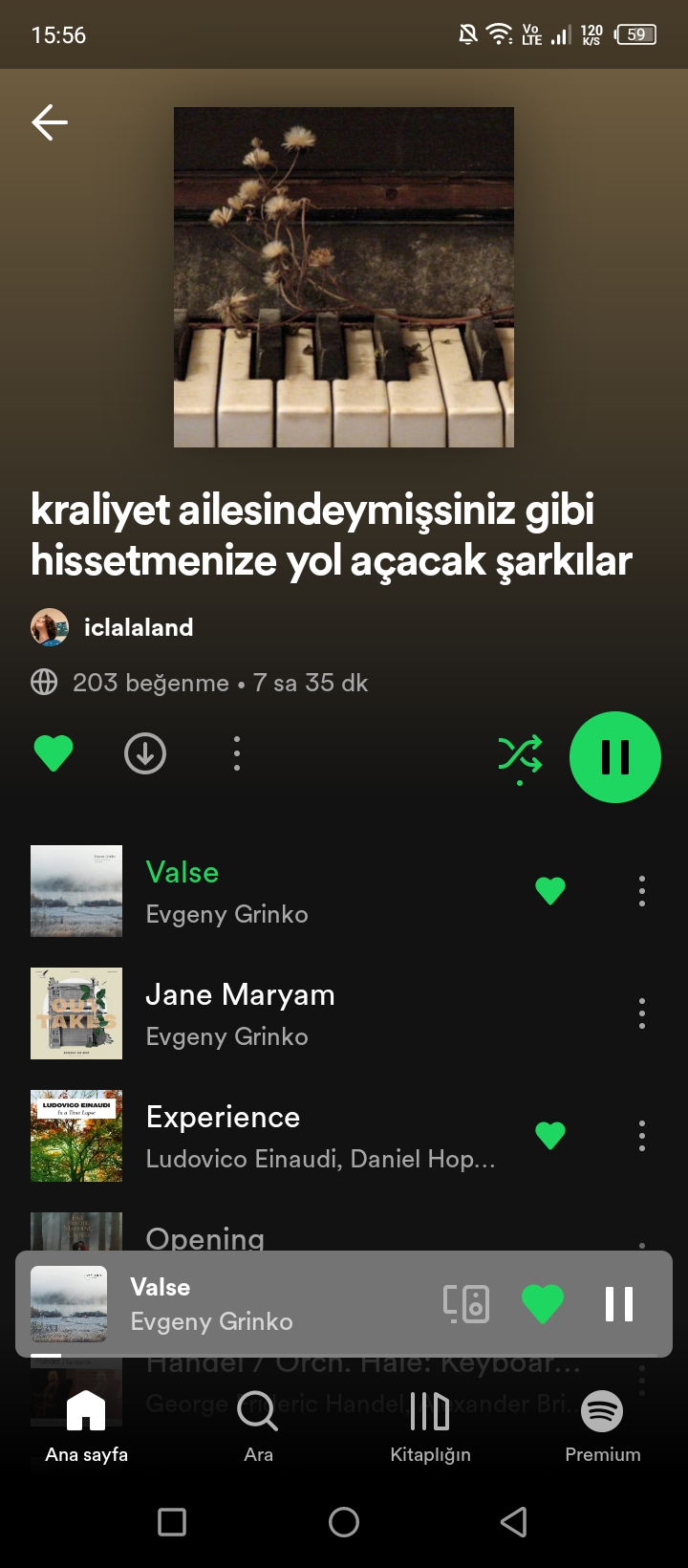Open playlist overflow menu
This screenshot has height=1568, width=688.
pyautogui.click(x=237, y=753)
